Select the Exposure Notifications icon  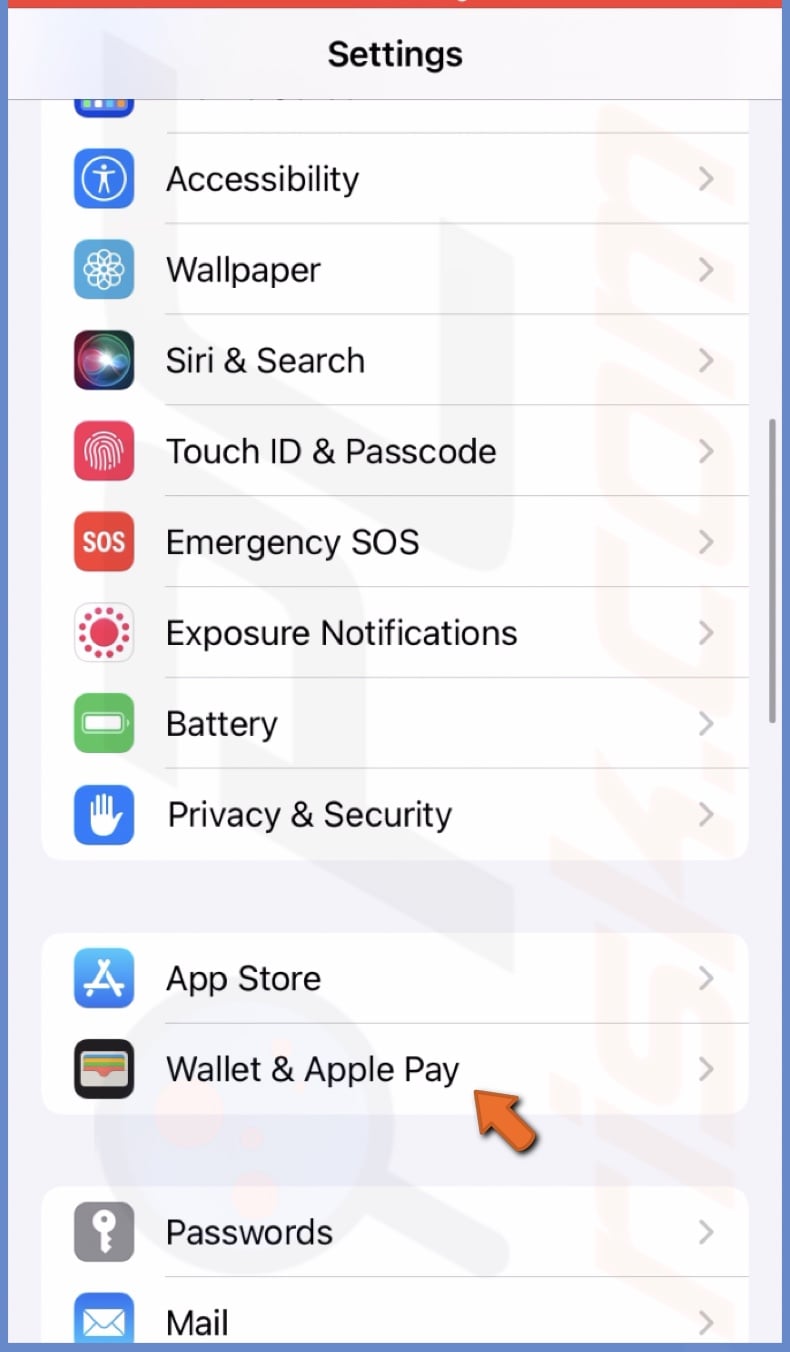[103, 632]
